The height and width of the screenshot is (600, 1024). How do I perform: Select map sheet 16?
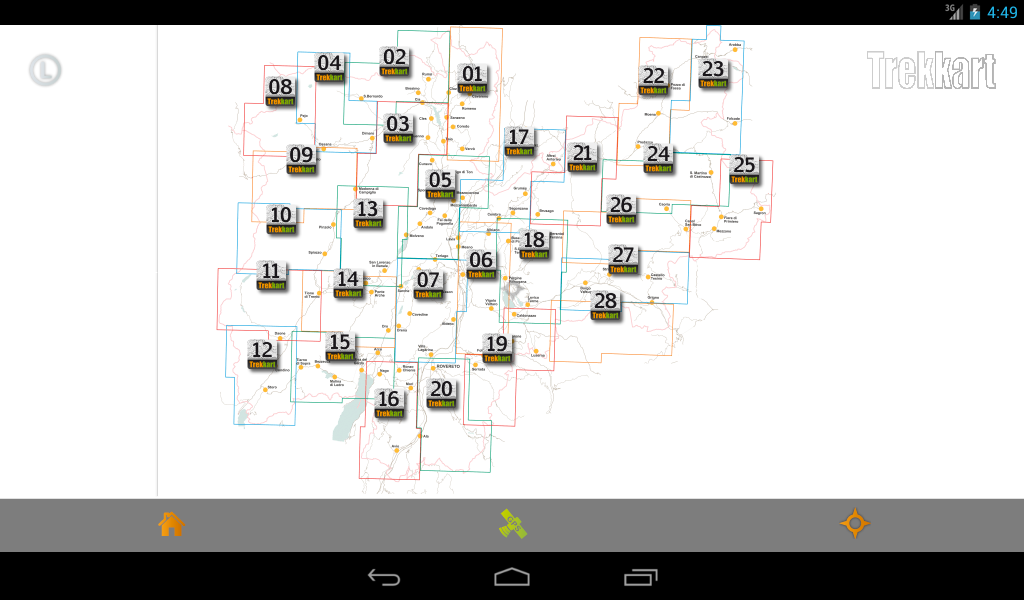(x=388, y=404)
